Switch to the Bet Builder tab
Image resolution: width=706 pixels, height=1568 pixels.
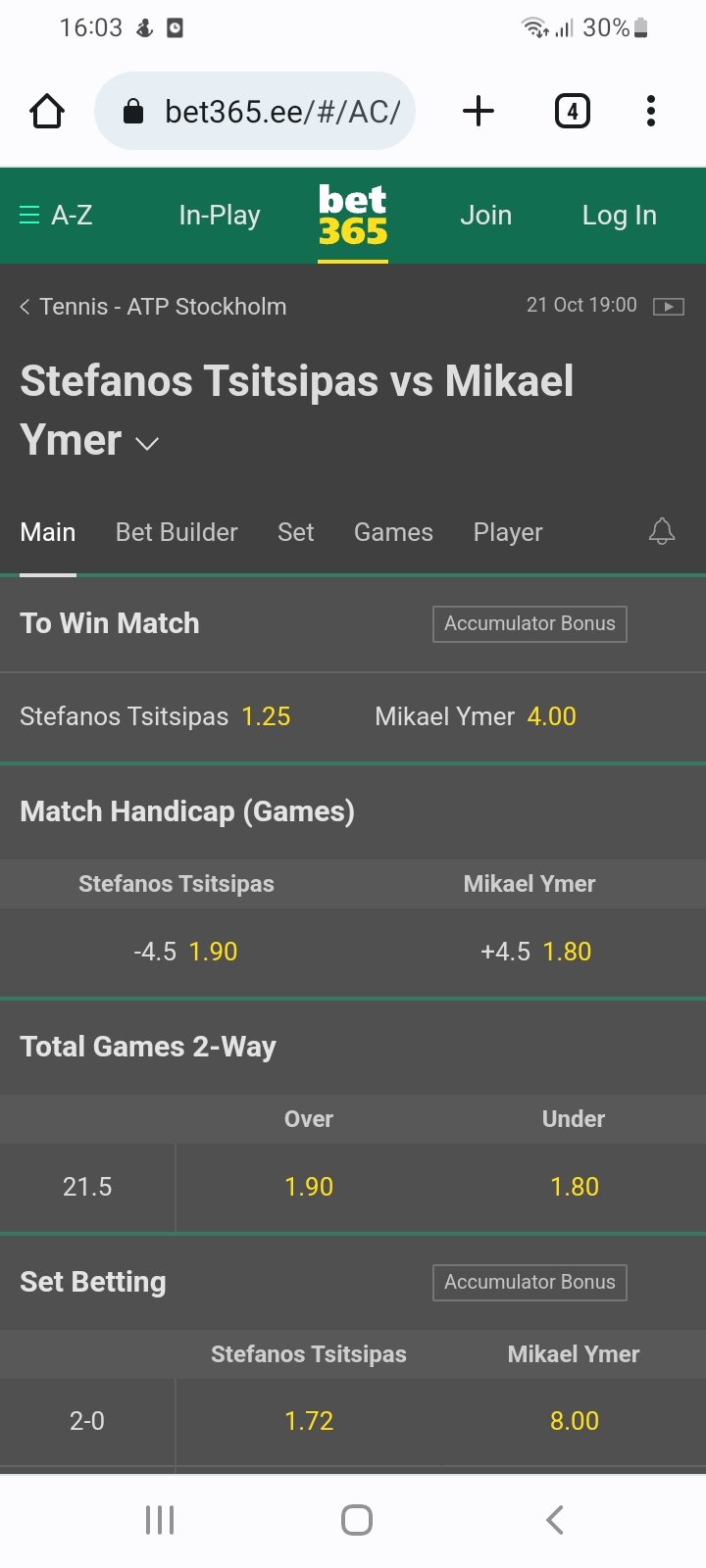click(x=176, y=532)
